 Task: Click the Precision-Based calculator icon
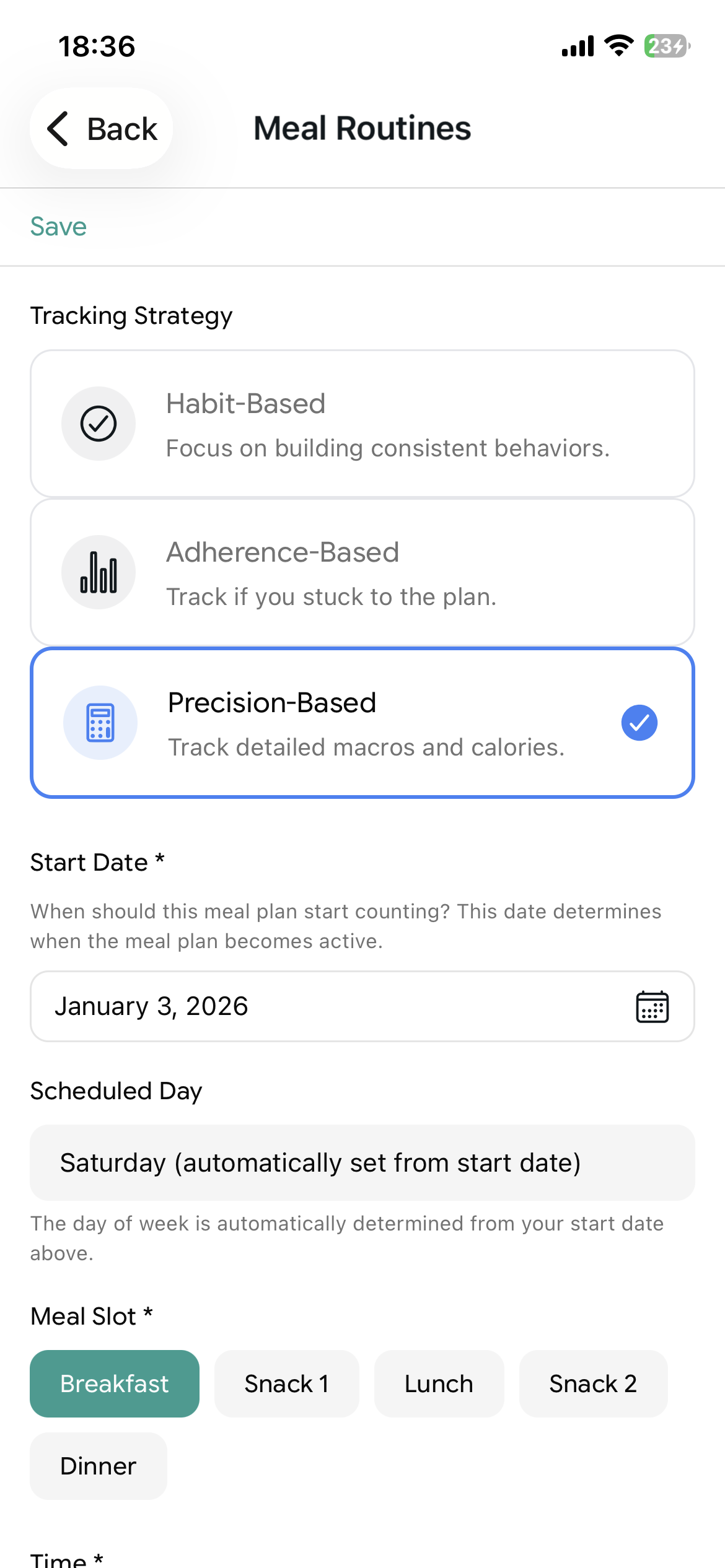pos(100,722)
